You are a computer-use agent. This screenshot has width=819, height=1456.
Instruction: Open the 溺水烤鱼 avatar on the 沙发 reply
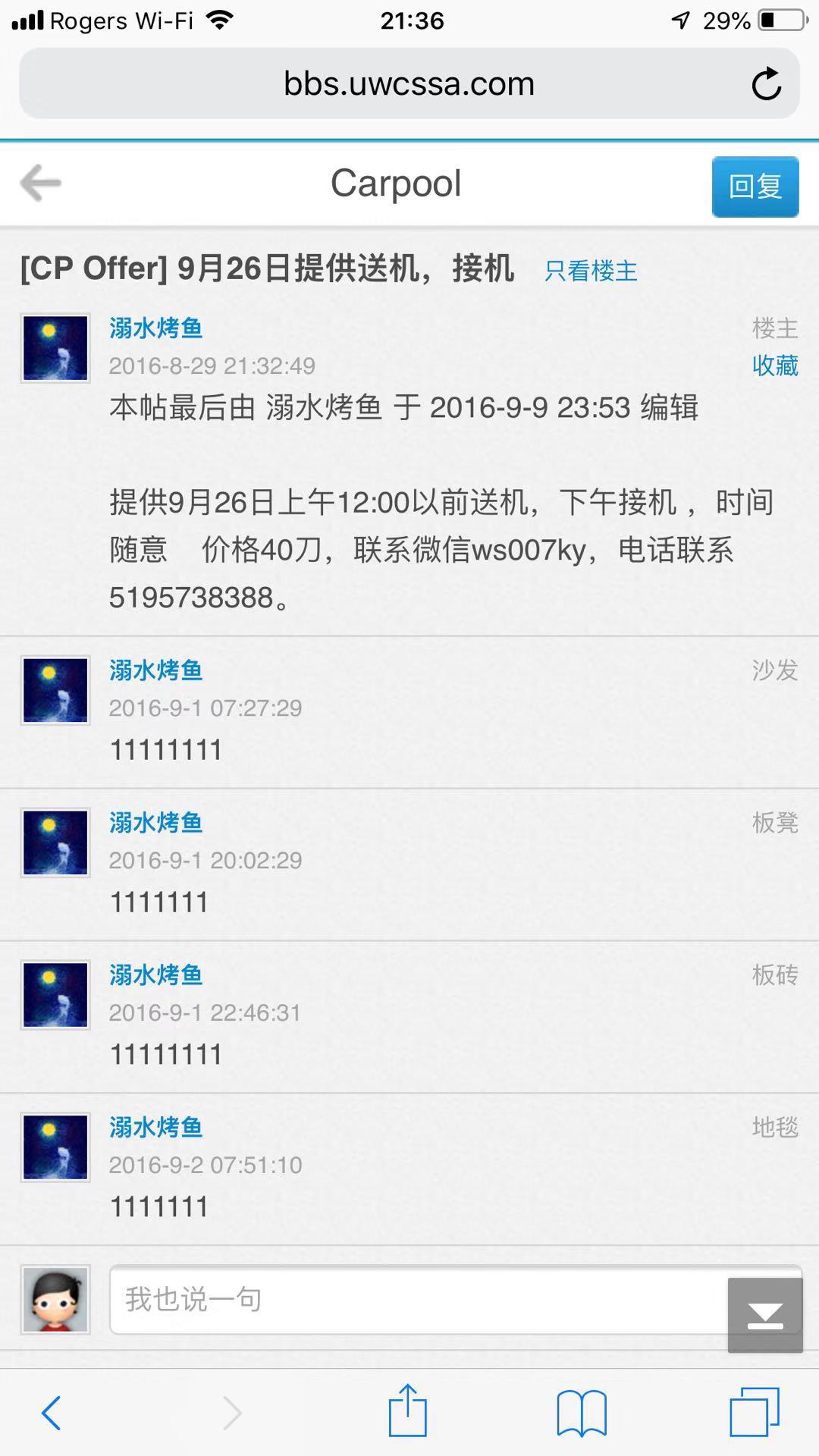coord(55,690)
